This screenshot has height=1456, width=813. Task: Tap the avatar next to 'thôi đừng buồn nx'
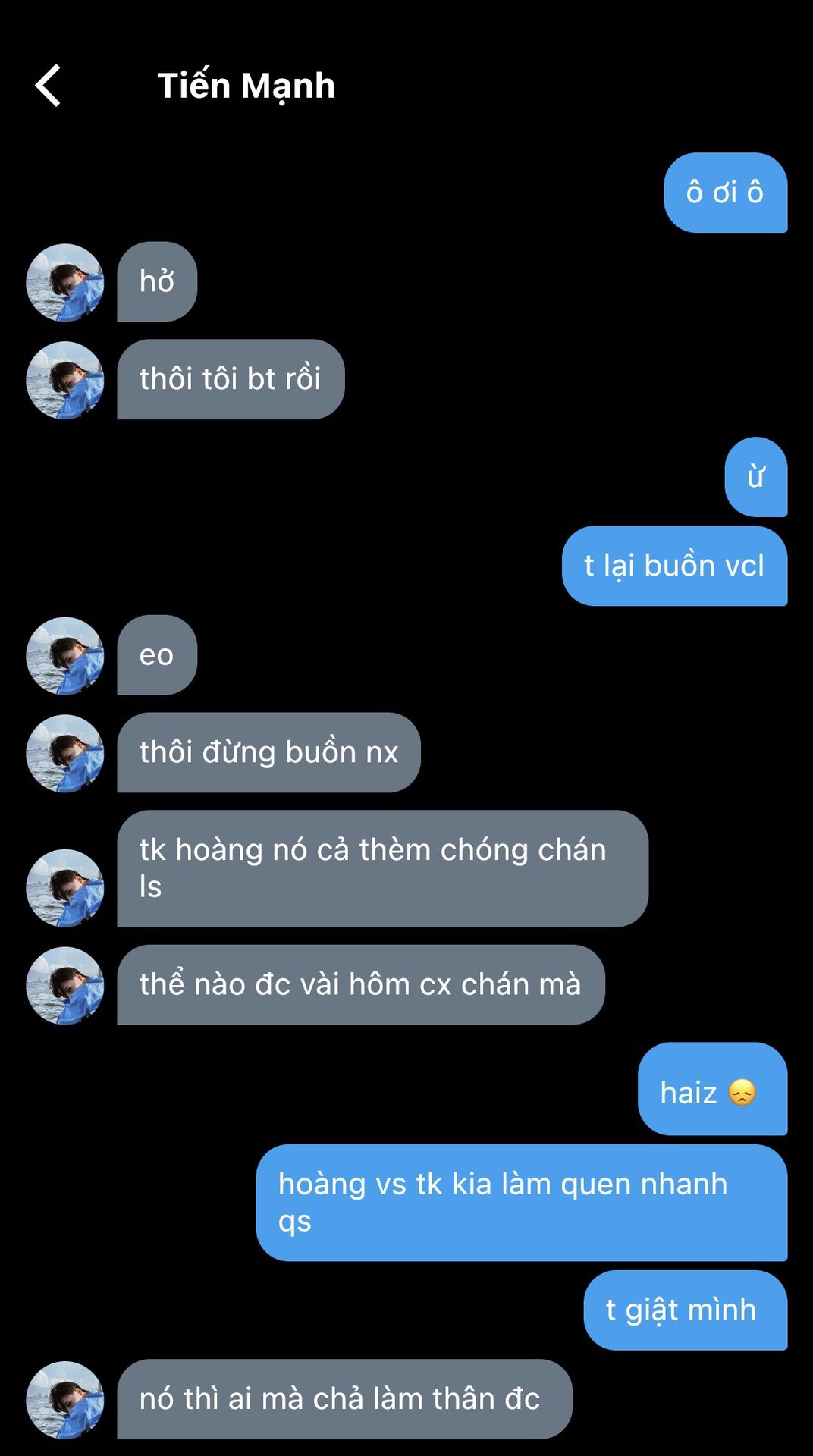65,753
